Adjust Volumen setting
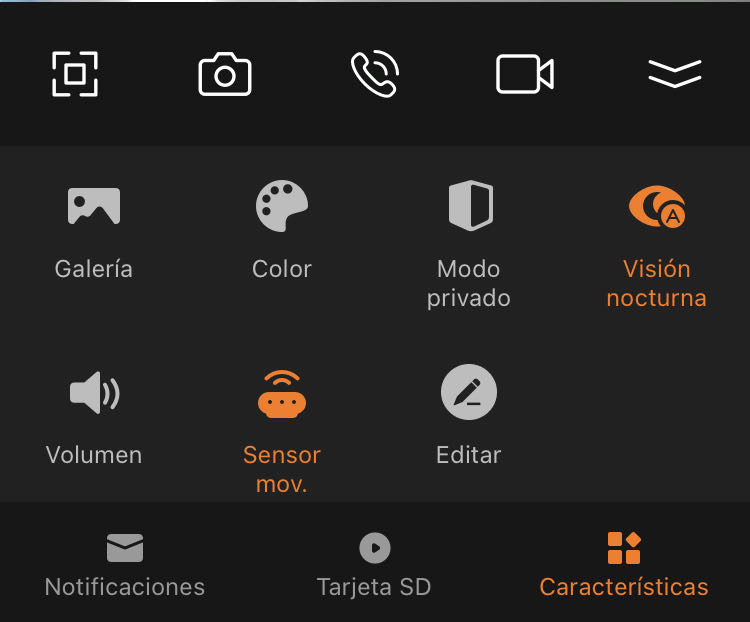The height and width of the screenshot is (622, 750). tap(94, 418)
